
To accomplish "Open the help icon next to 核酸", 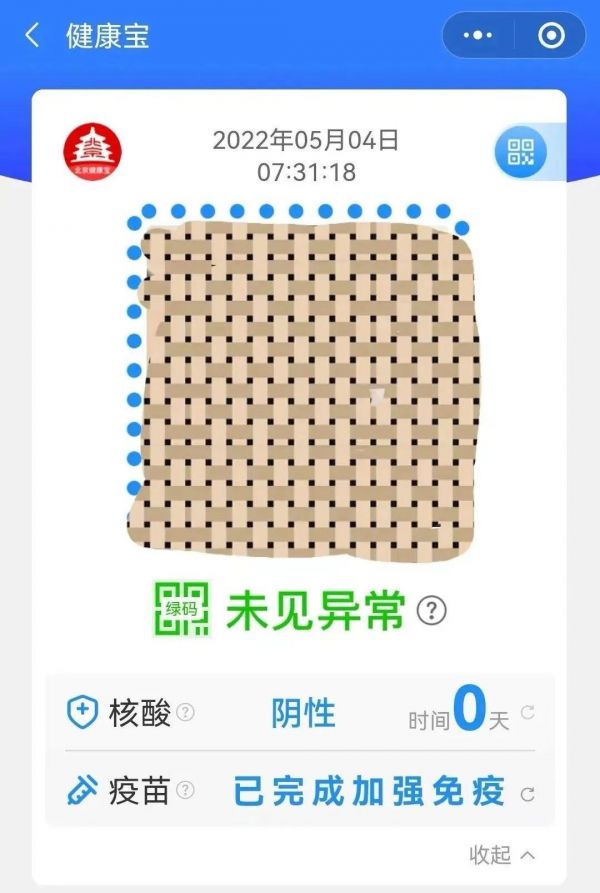I will [x=186, y=713].
